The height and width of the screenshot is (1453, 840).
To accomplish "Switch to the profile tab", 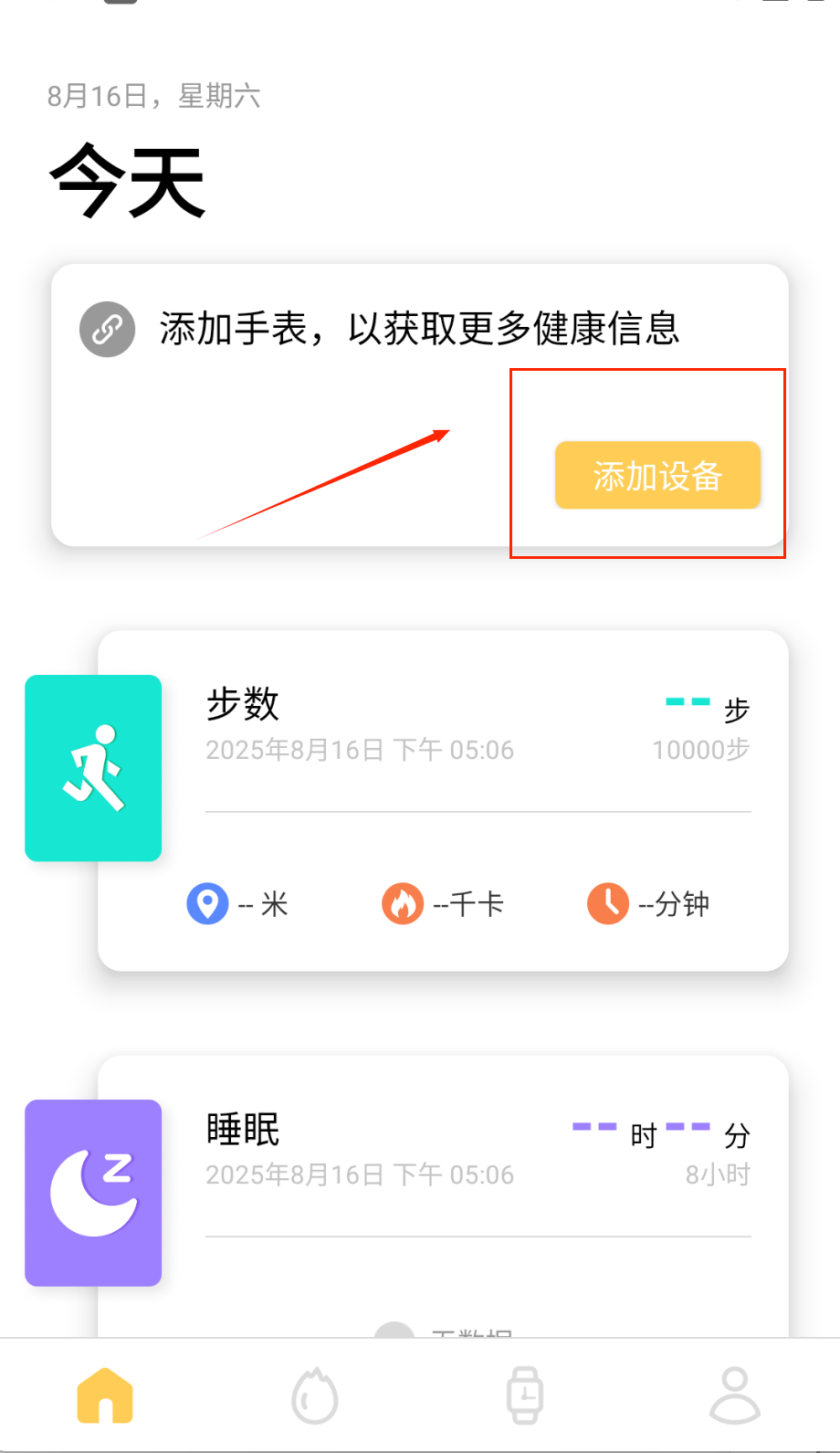I will [735, 1395].
